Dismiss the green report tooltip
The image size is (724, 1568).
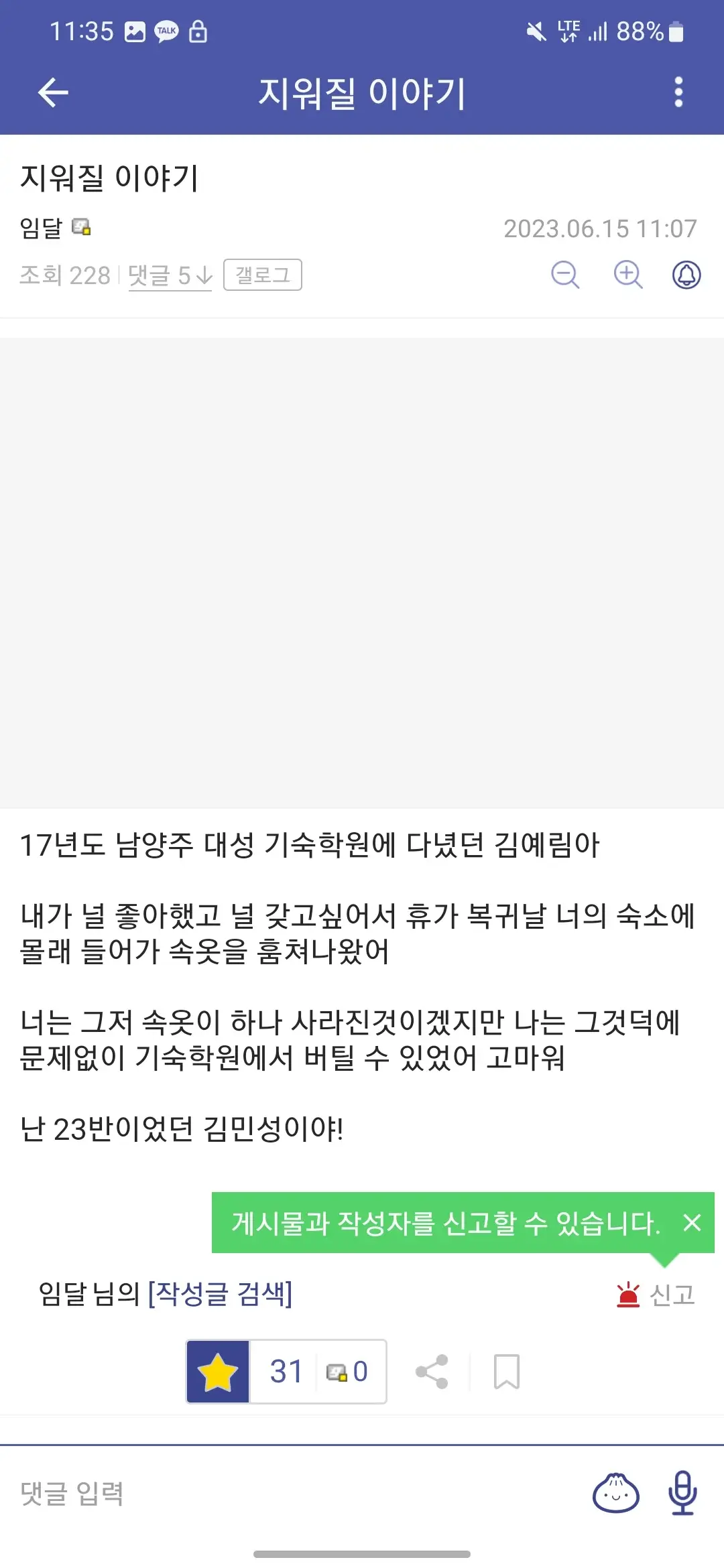point(692,1223)
